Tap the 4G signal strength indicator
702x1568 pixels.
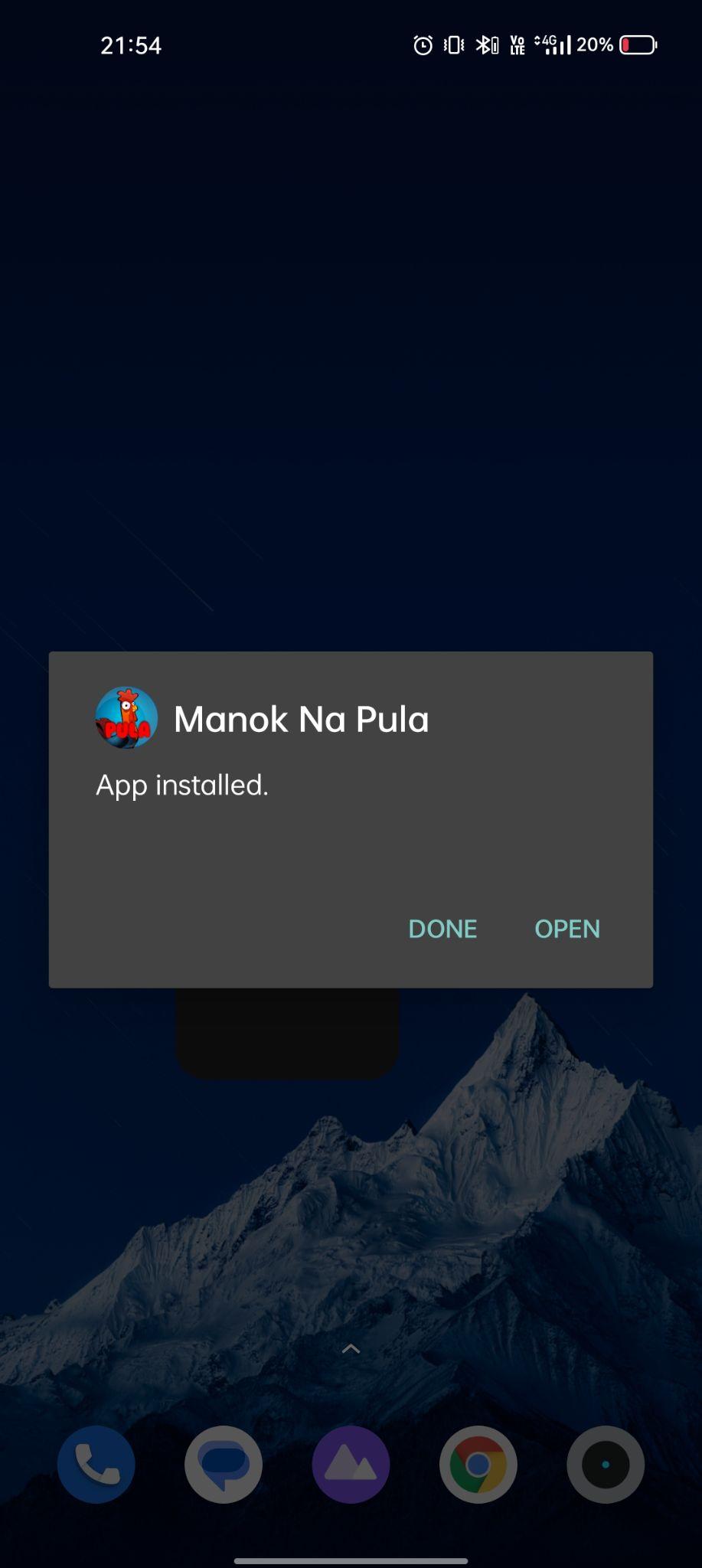click(553, 45)
